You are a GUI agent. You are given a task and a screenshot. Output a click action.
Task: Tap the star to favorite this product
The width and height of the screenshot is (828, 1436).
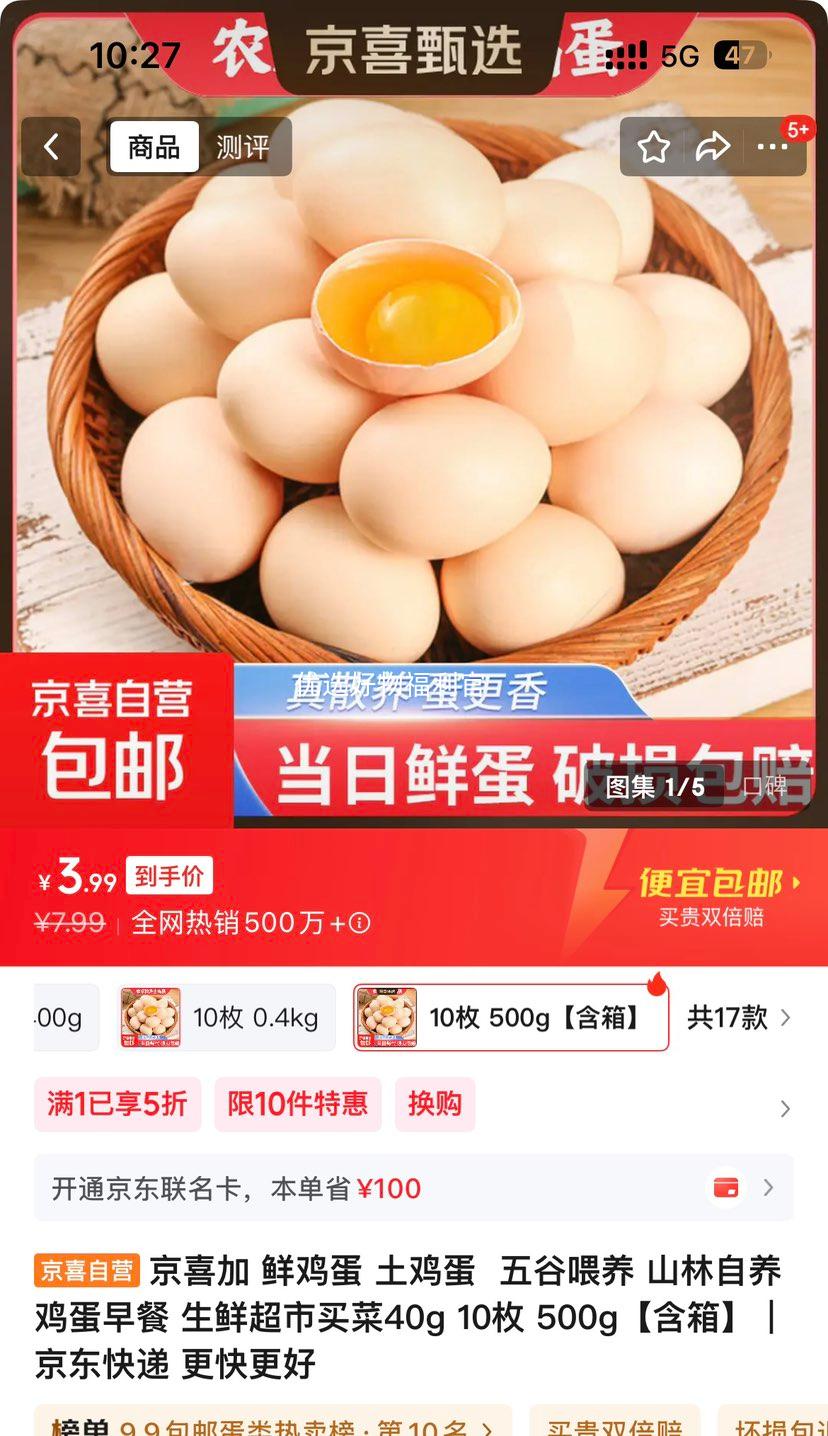point(653,146)
